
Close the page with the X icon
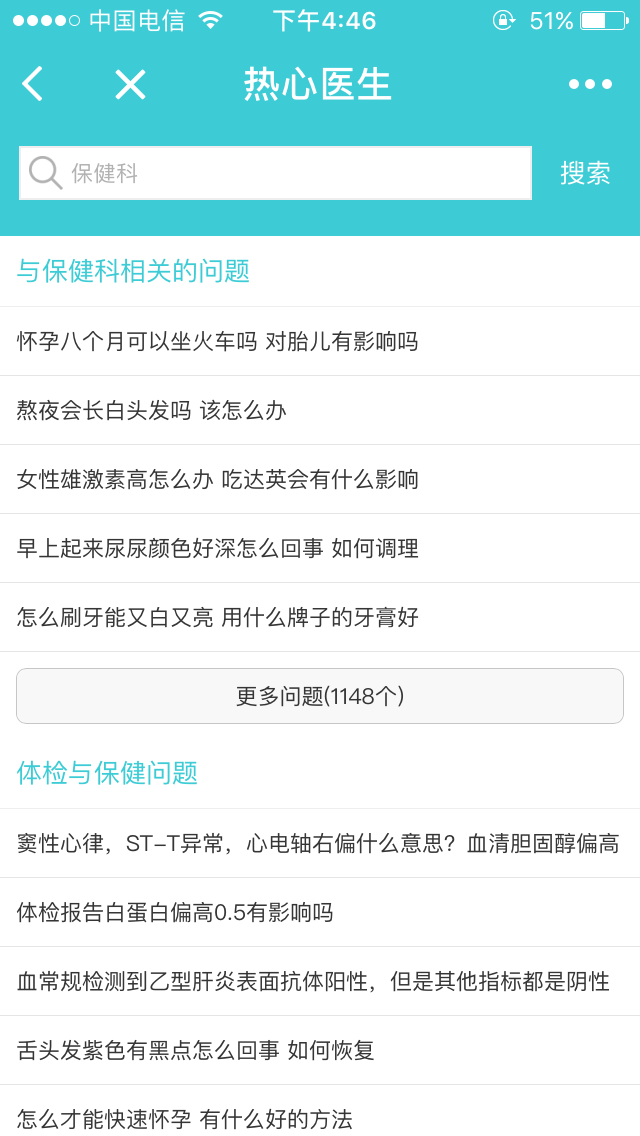pyautogui.click(x=130, y=84)
